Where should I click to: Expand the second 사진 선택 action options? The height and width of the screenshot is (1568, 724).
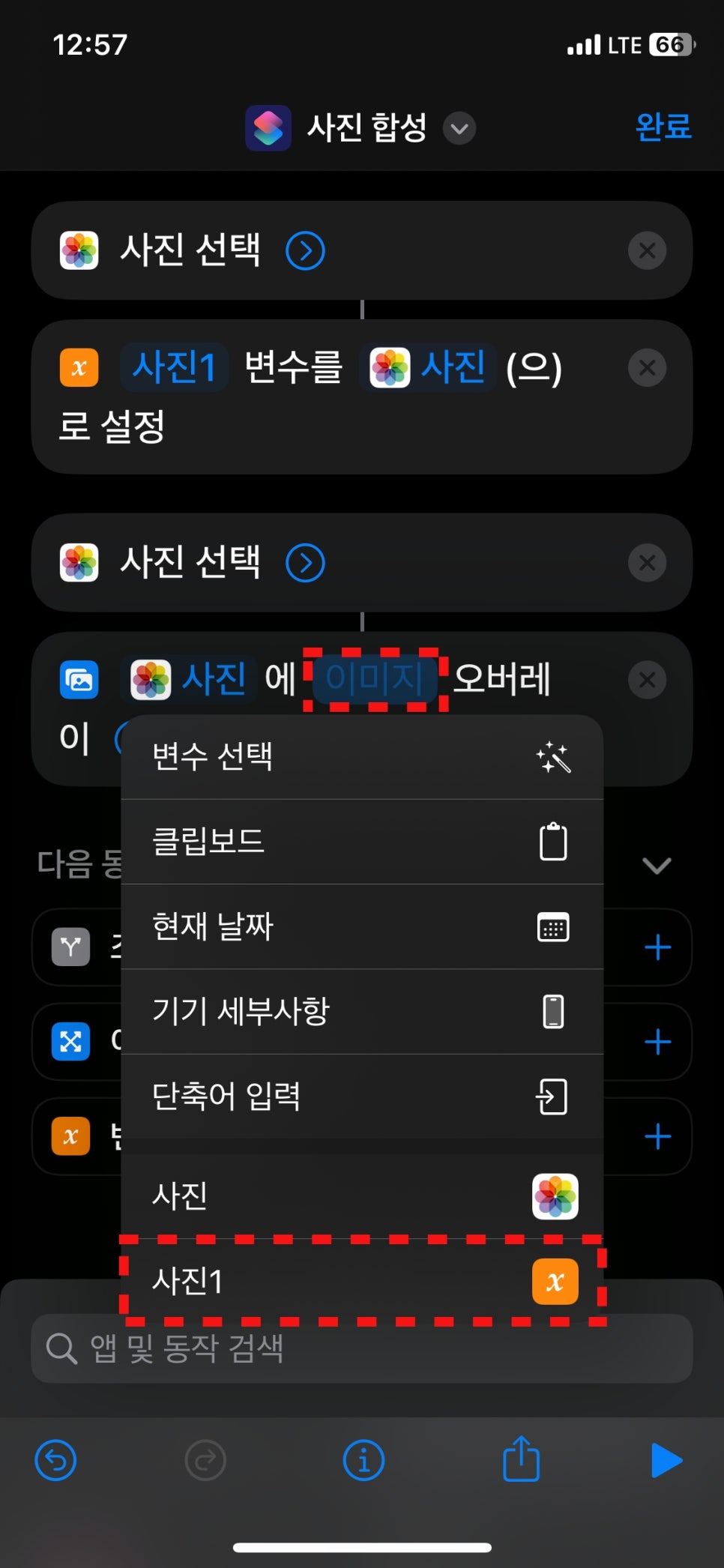[305, 563]
